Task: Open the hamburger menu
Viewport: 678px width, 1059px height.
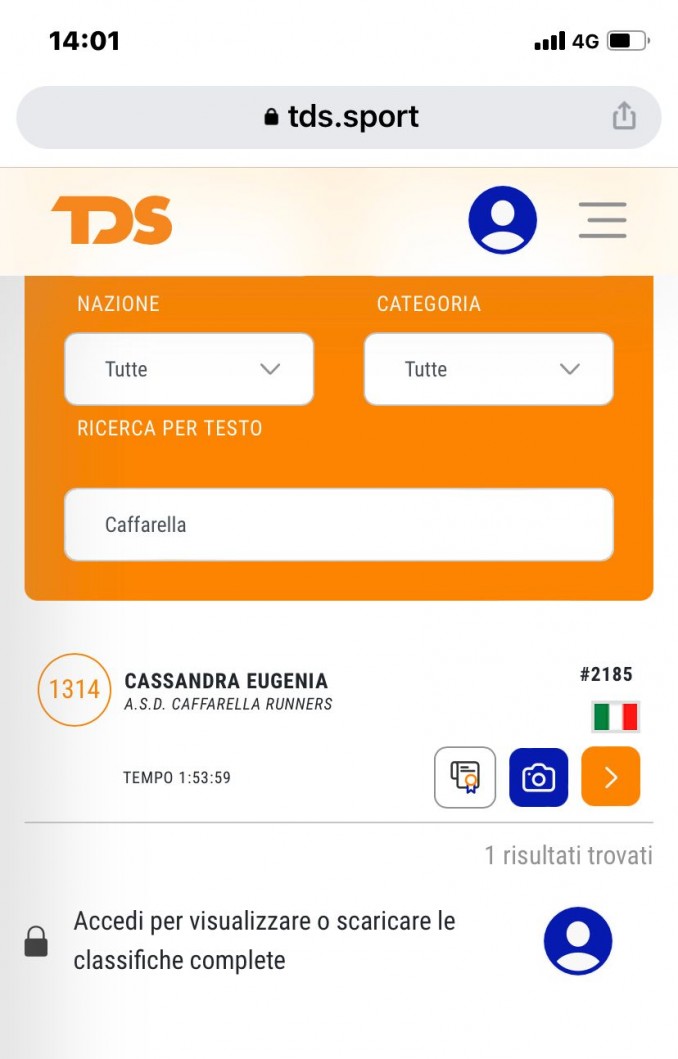Action: 602,220
